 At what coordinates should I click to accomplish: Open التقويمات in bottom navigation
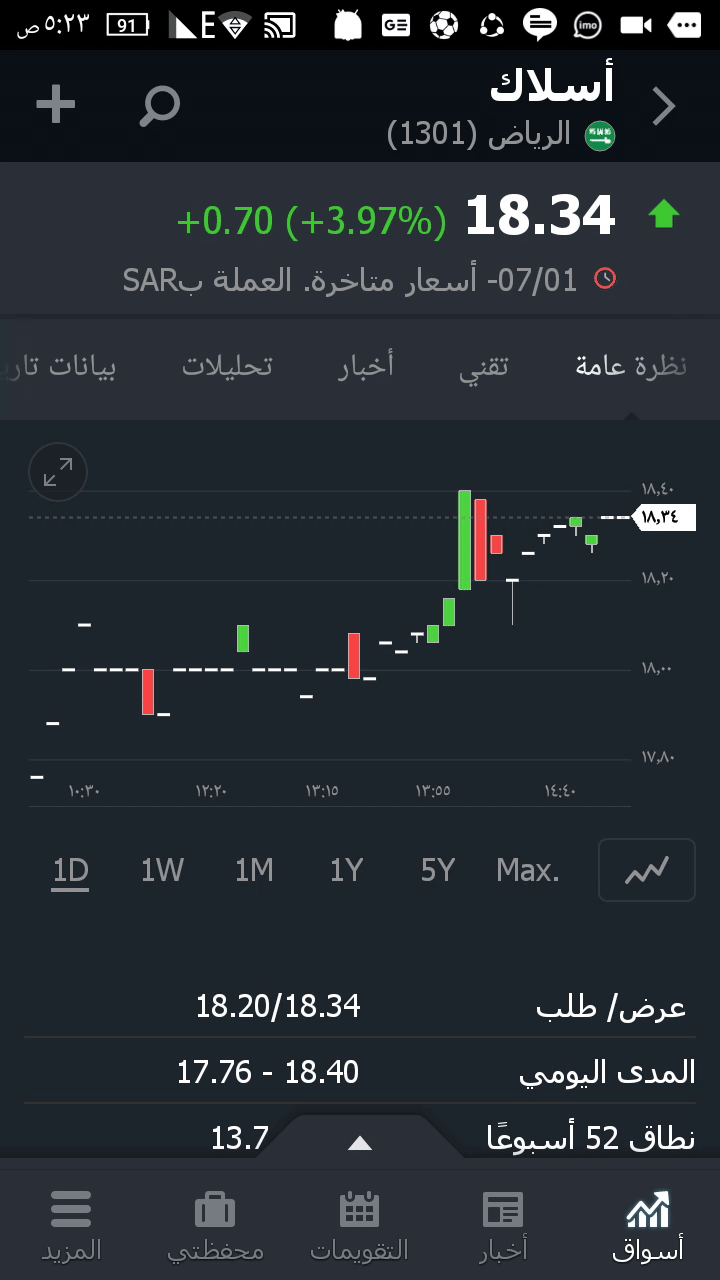(359, 1225)
